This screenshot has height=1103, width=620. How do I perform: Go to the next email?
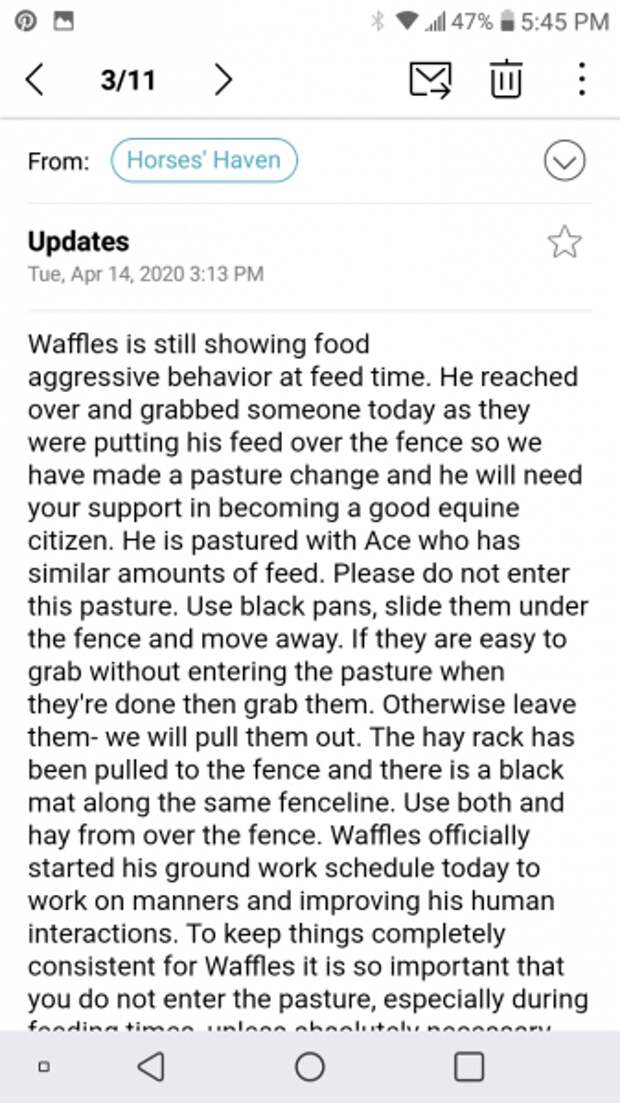(x=223, y=80)
